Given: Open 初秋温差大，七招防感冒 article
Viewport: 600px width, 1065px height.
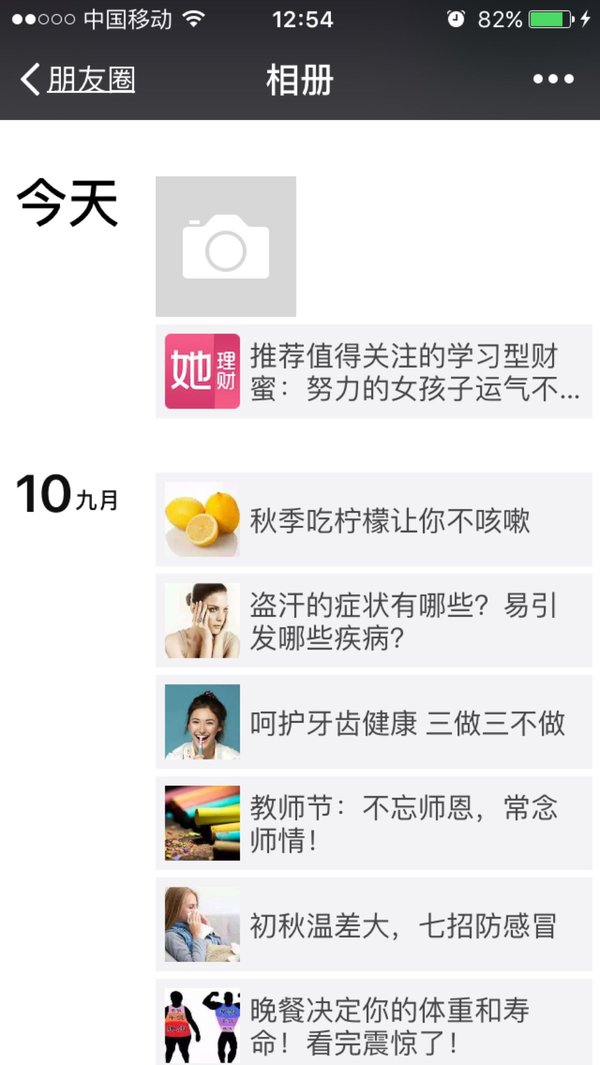Looking at the screenshot, I should pyautogui.click(x=374, y=924).
